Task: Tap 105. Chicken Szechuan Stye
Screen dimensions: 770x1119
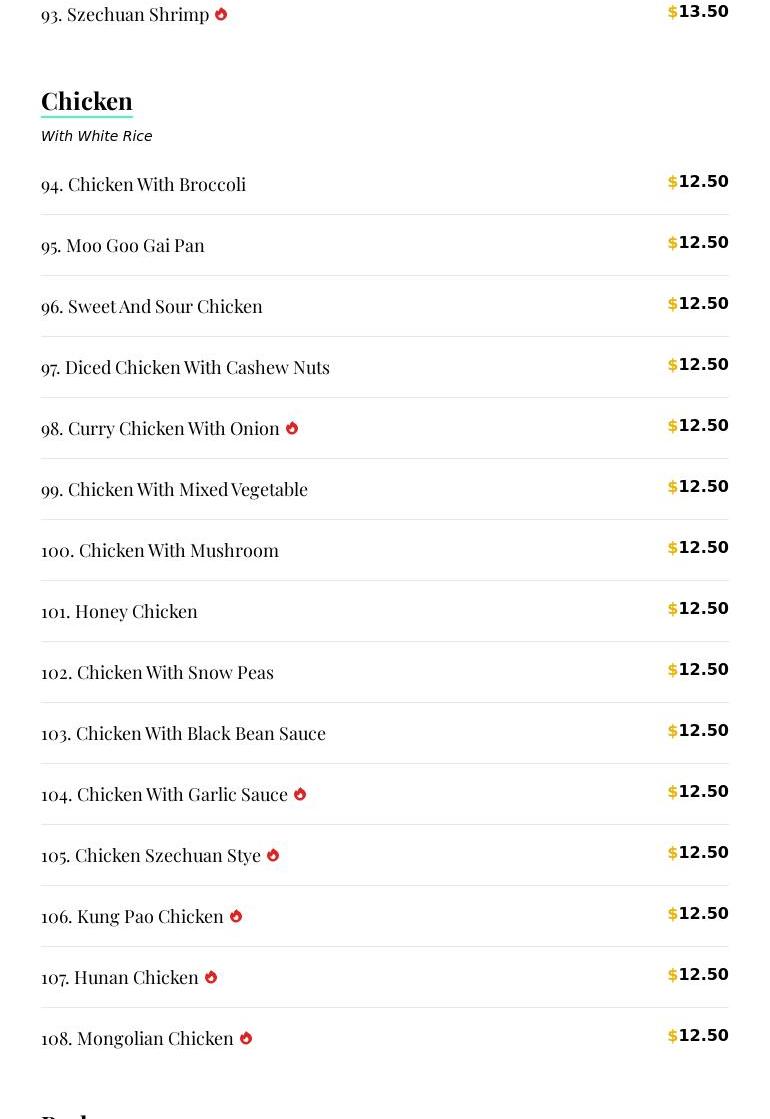Action: pos(151,855)
